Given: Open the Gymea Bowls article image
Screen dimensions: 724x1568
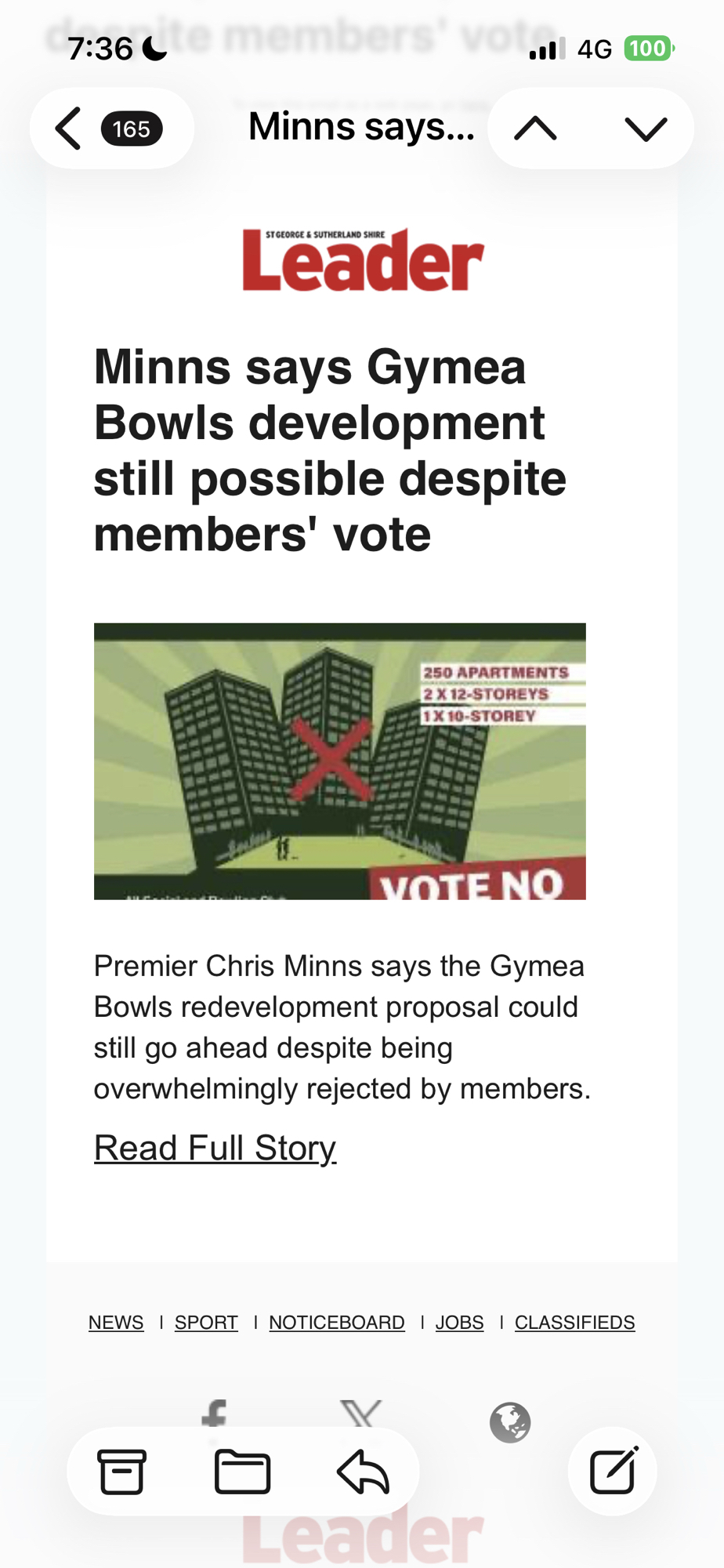Looking at the screenshot, I should tap(339, 760).
